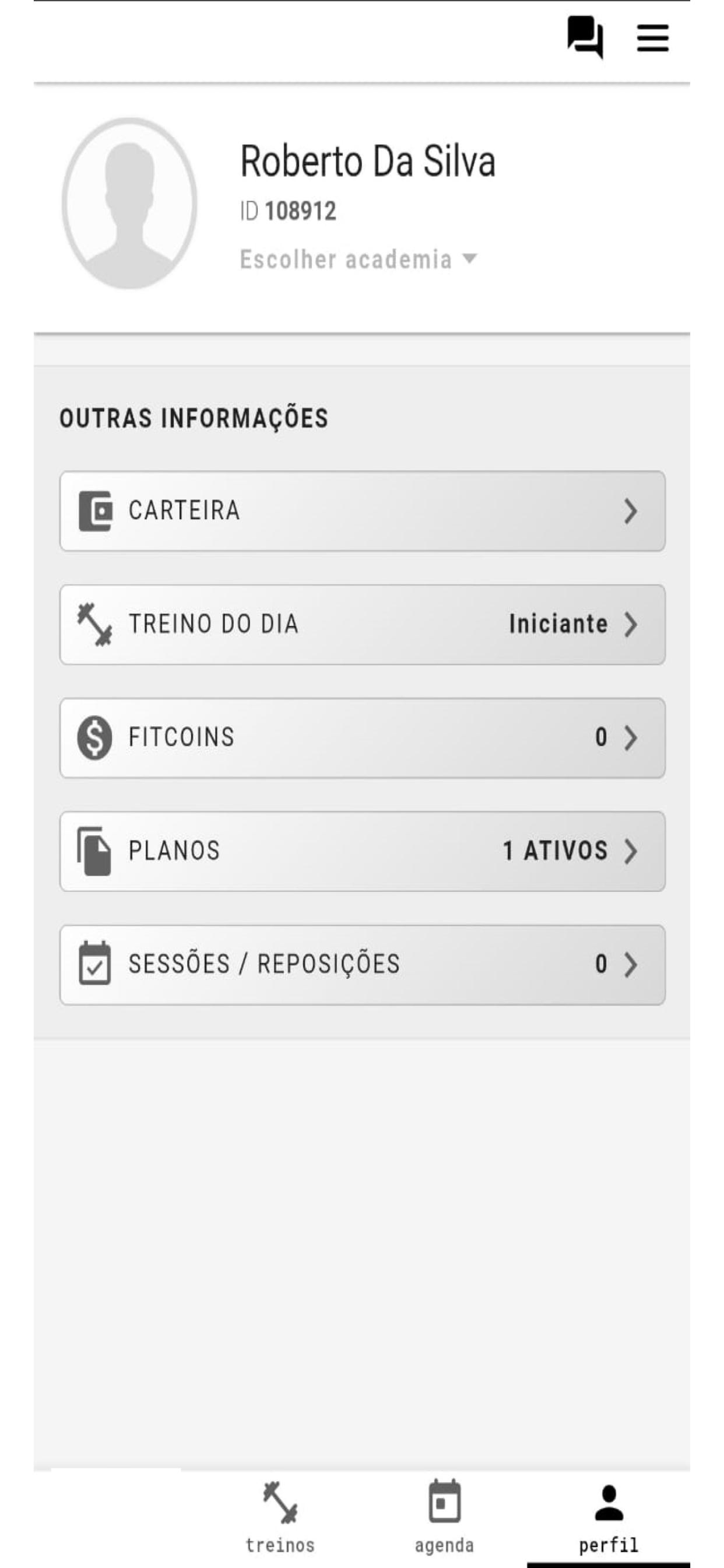Open Treino do Dia
Screen dimensions: 724x1568
pos(362,625)
